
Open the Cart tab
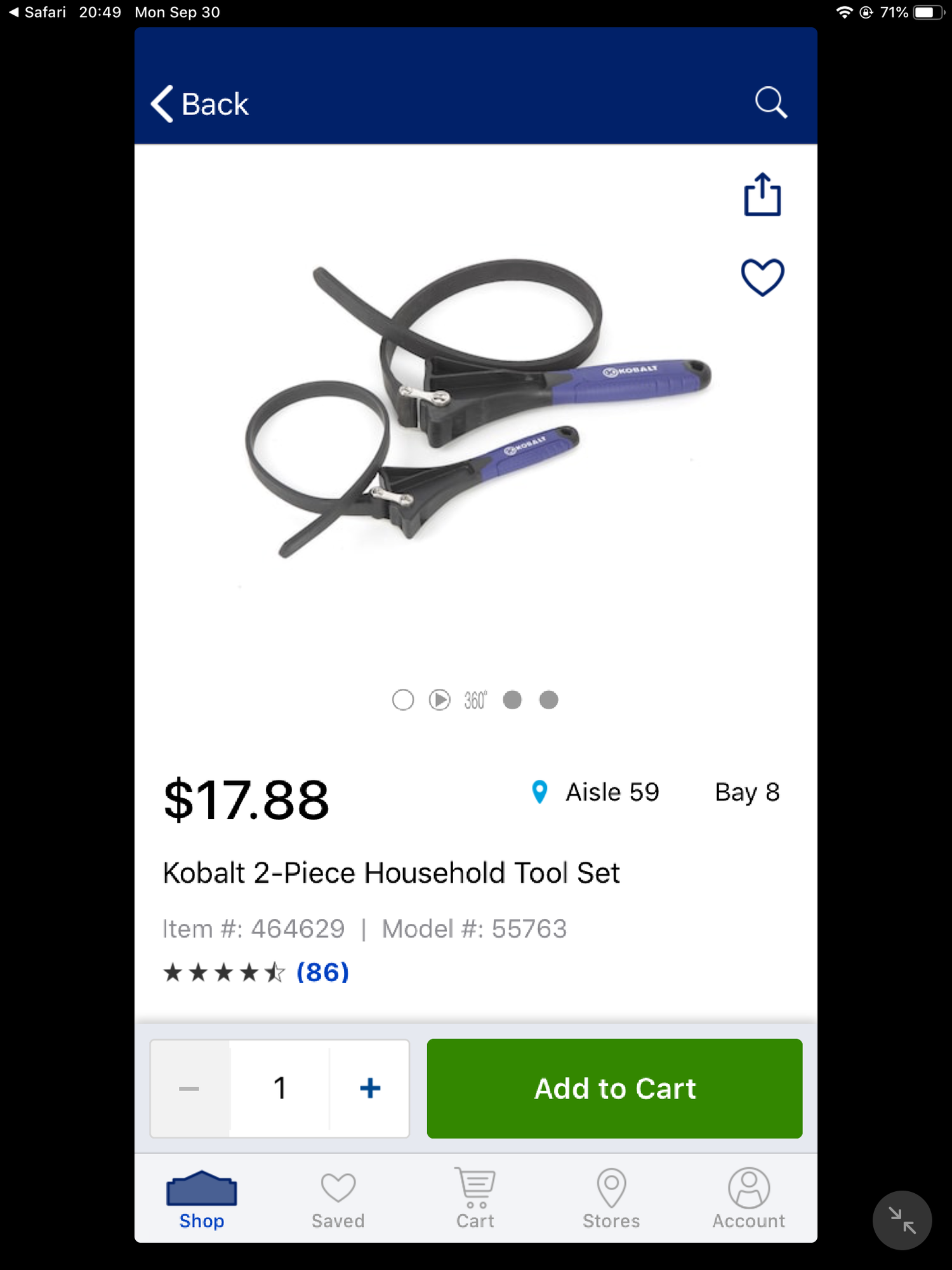click(475, 1199)
